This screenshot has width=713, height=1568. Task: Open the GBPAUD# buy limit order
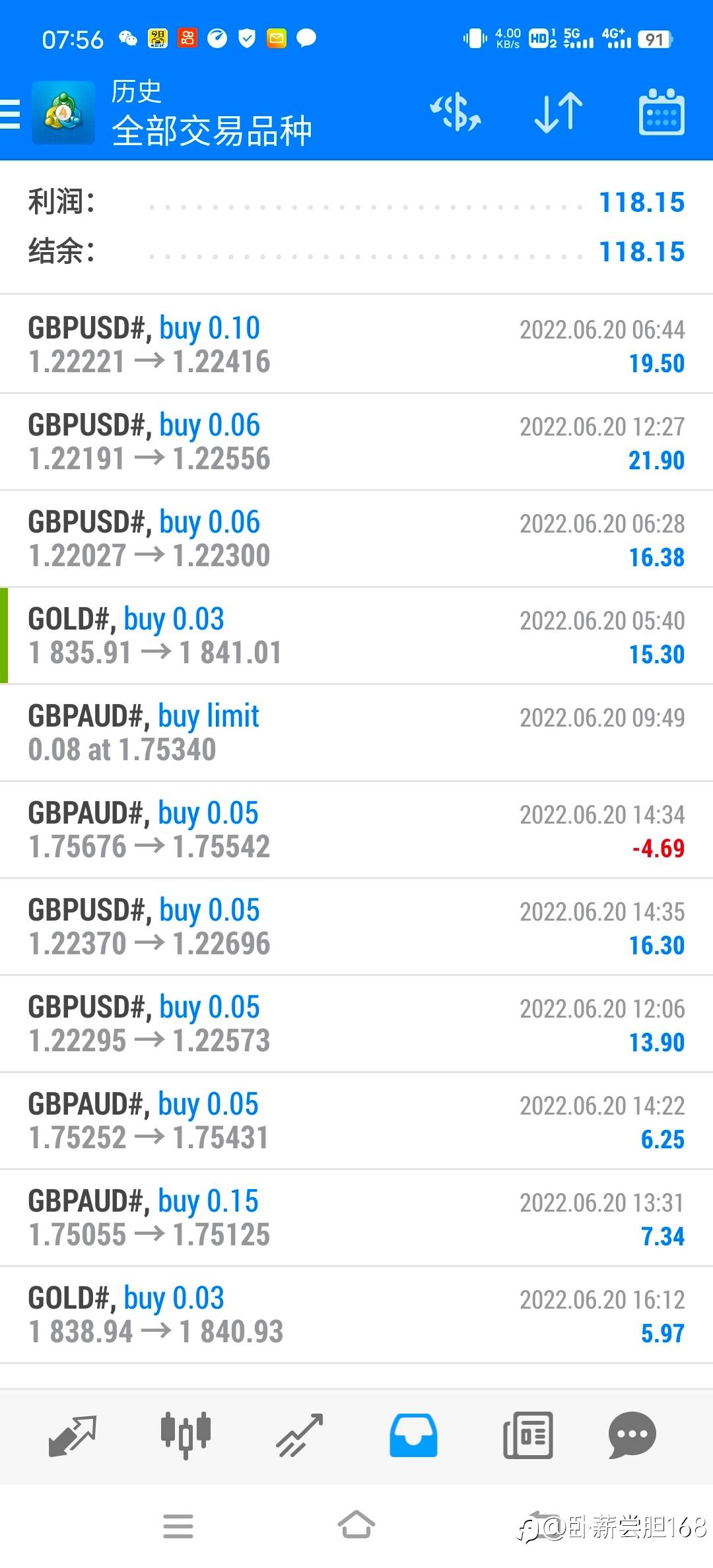pyautogui.click(x=356, y=733)
